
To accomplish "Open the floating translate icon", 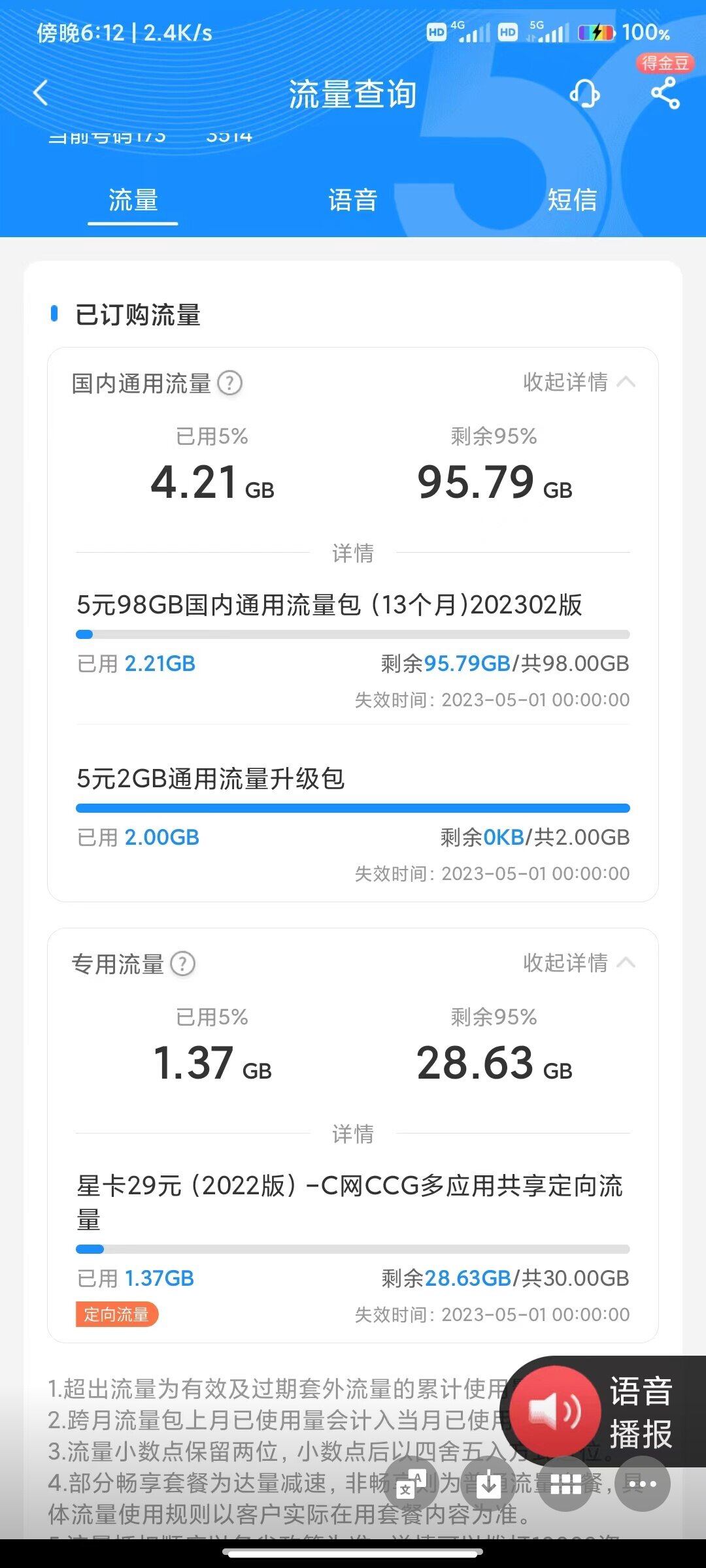I will point(411,1484).
